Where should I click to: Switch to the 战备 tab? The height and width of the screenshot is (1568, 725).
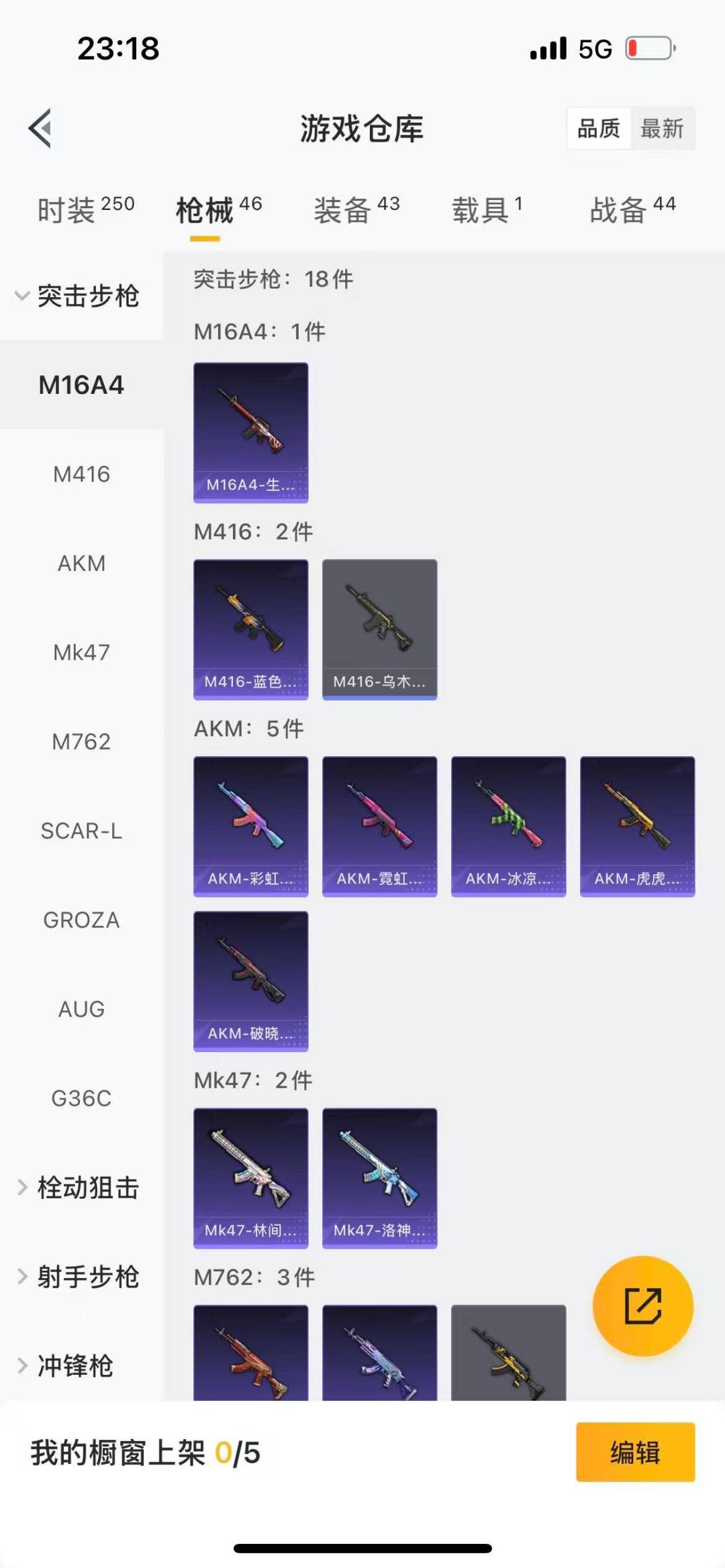pos(632,209)
